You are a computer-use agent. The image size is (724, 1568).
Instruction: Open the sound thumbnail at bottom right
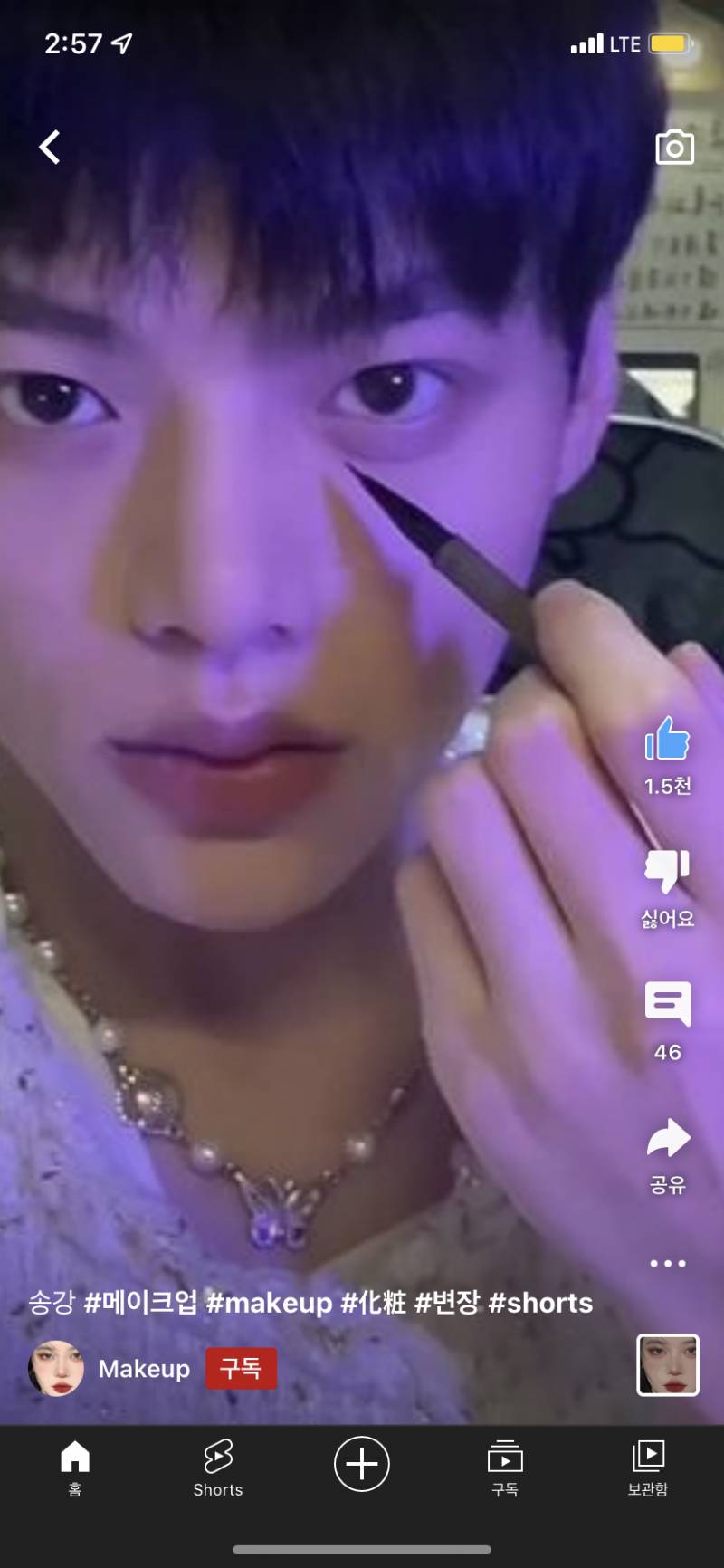click(668, 1365)
